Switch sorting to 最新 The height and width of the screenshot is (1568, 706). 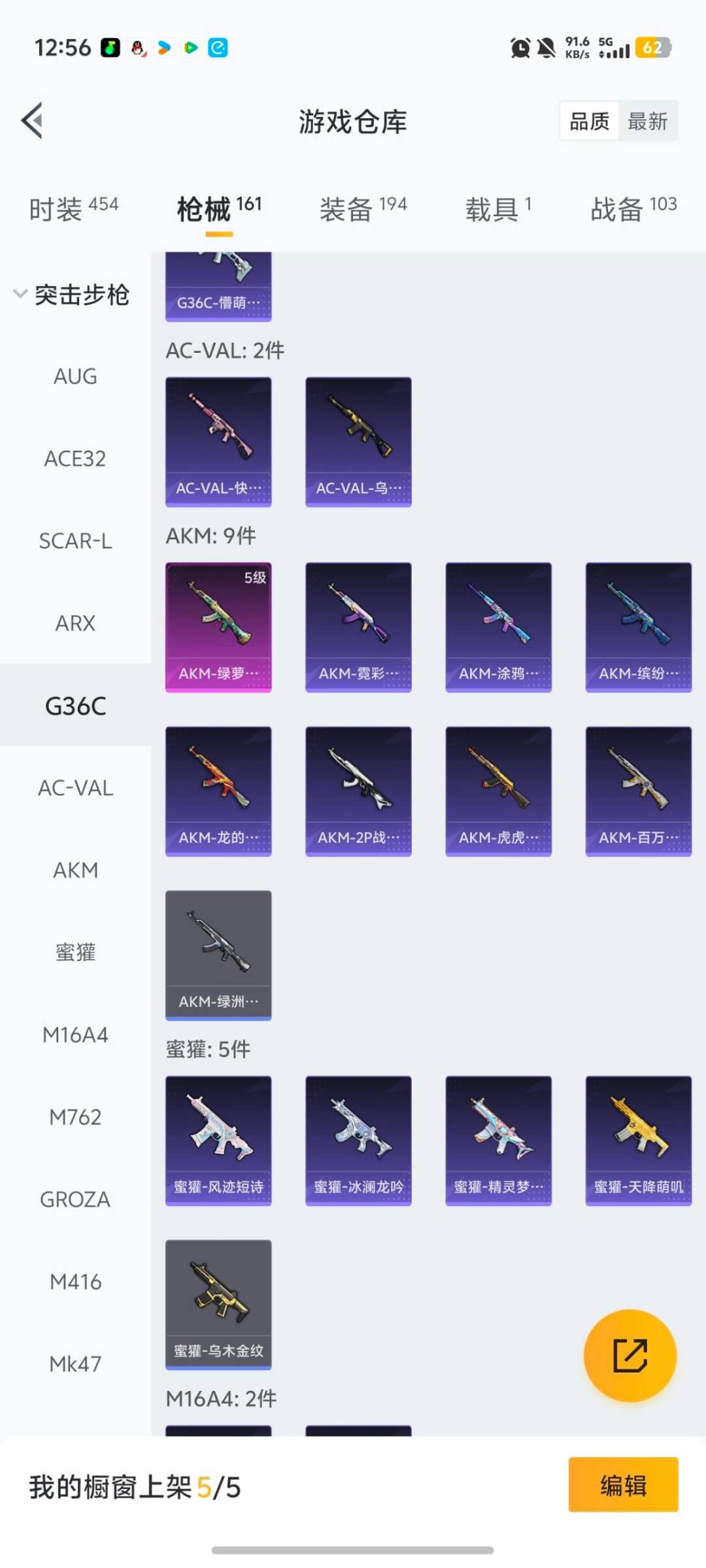click(647, 122)
